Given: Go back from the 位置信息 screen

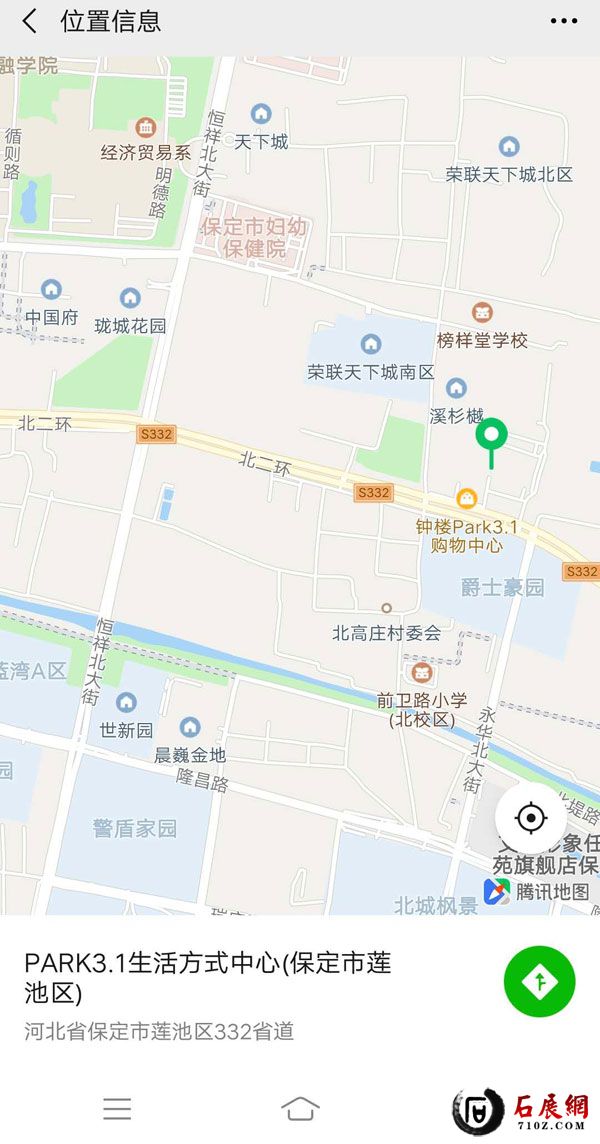Looking at the screenshot, I should (29, 21).
